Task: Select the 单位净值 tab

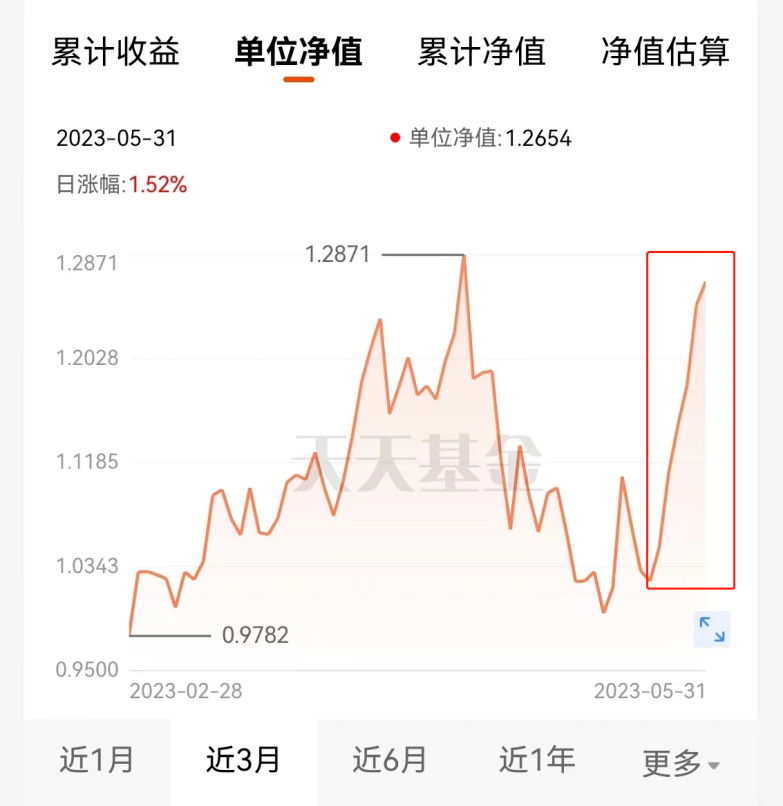Action: pos(298,52)
